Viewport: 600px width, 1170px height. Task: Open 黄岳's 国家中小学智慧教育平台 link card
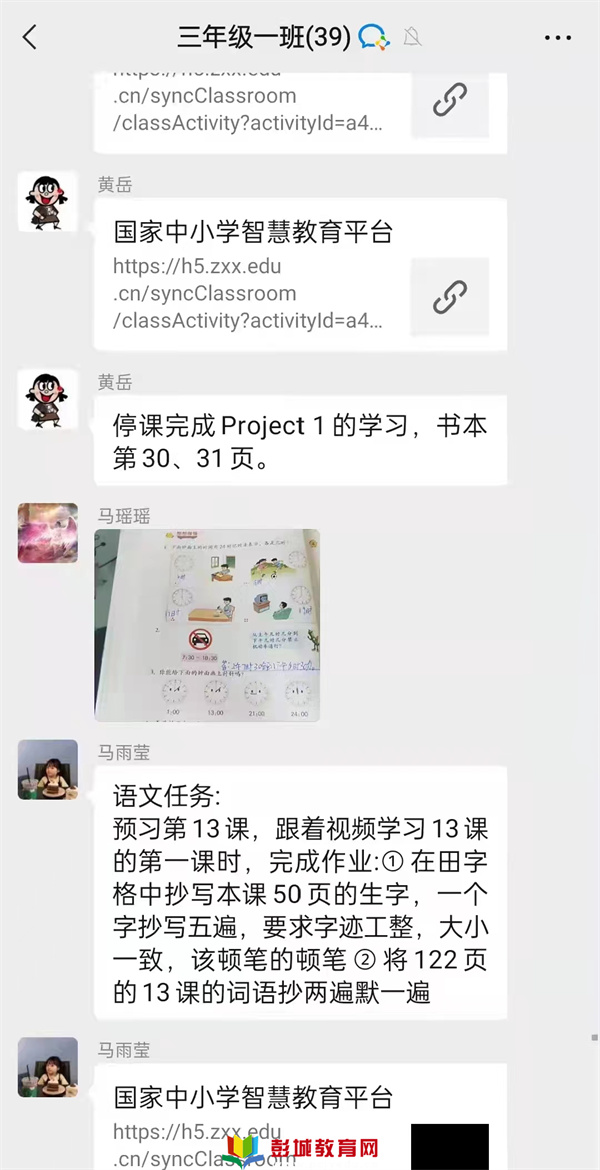click(300, 275)
